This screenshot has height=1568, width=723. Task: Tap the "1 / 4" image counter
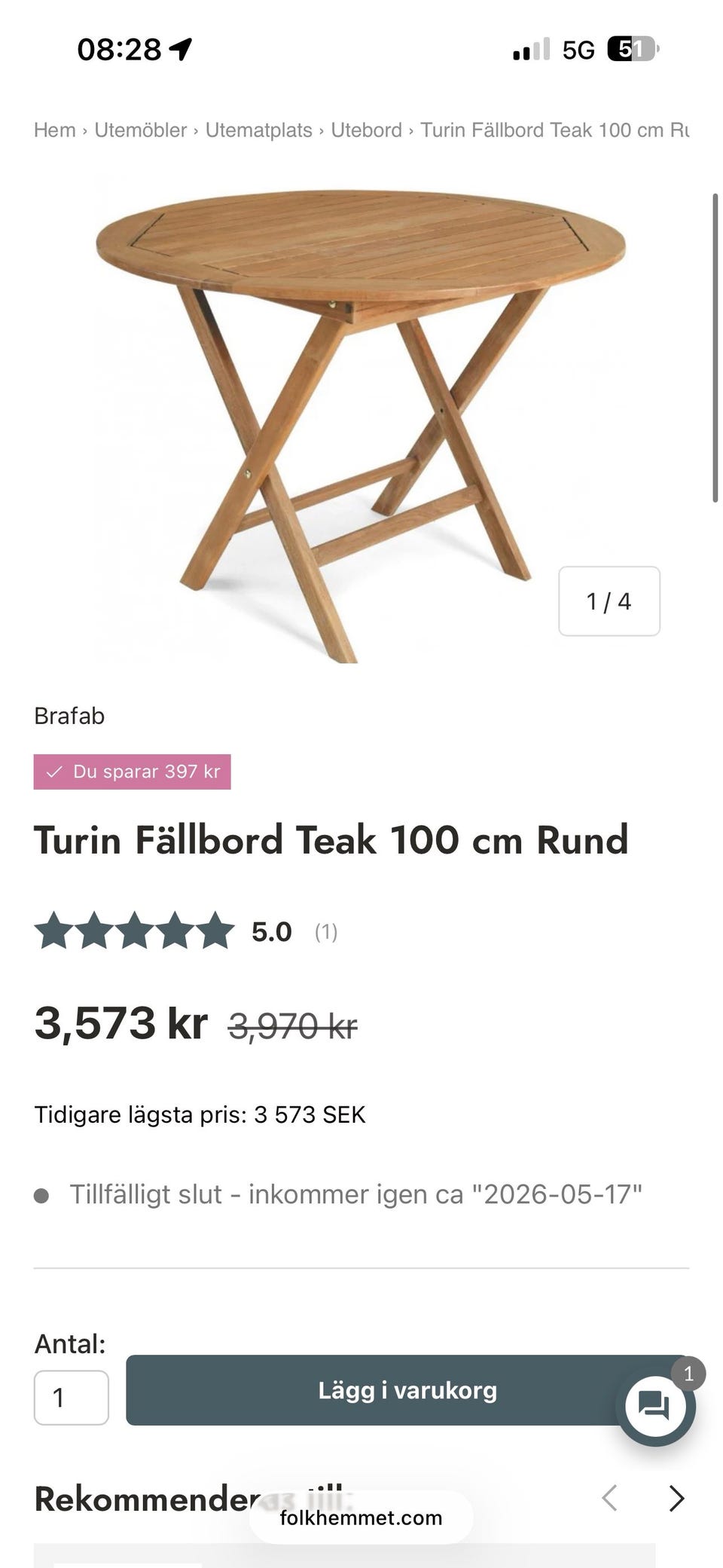[x=609, y=601]
